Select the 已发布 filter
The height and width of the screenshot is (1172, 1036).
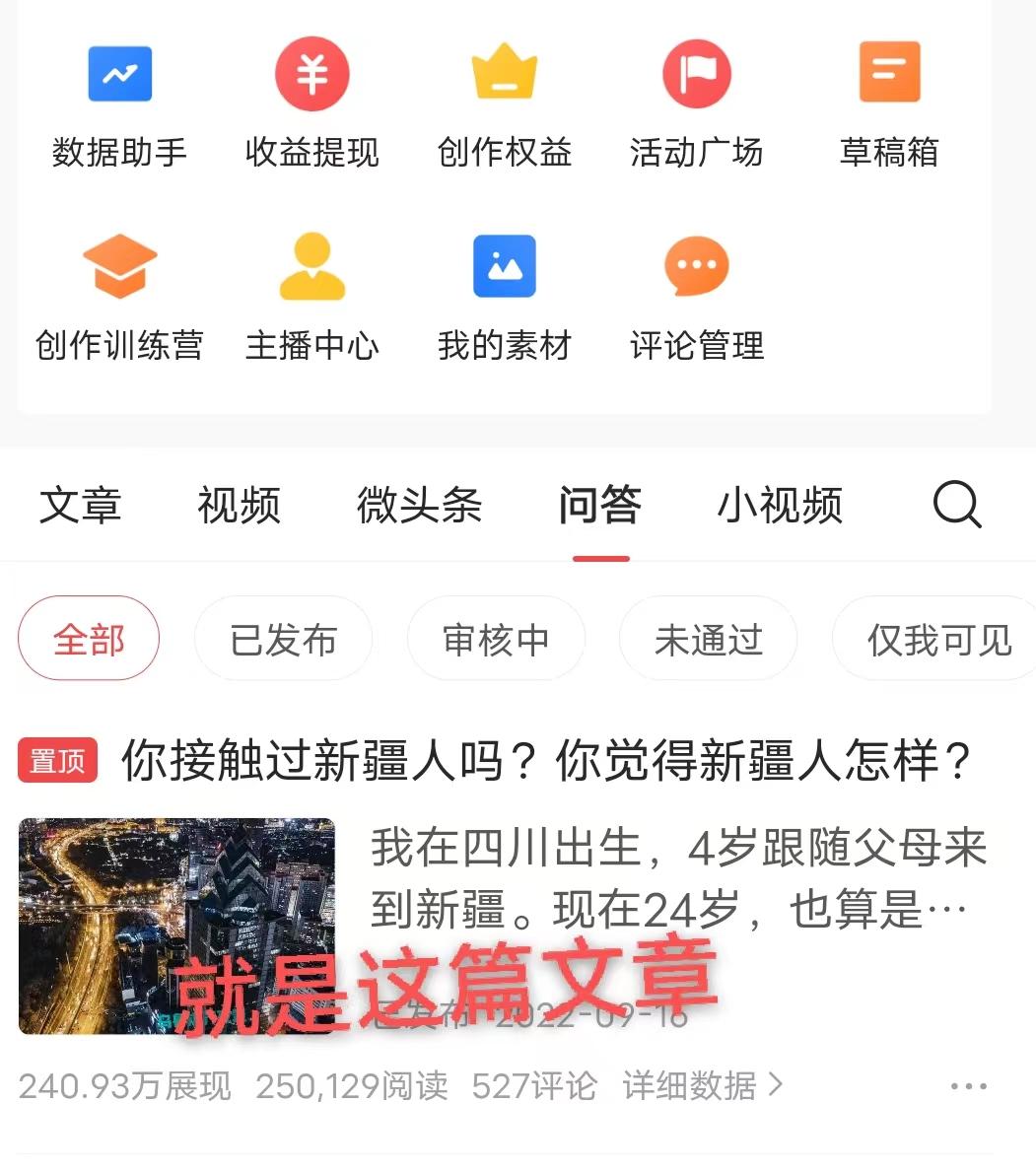click(x=283, y=639)
